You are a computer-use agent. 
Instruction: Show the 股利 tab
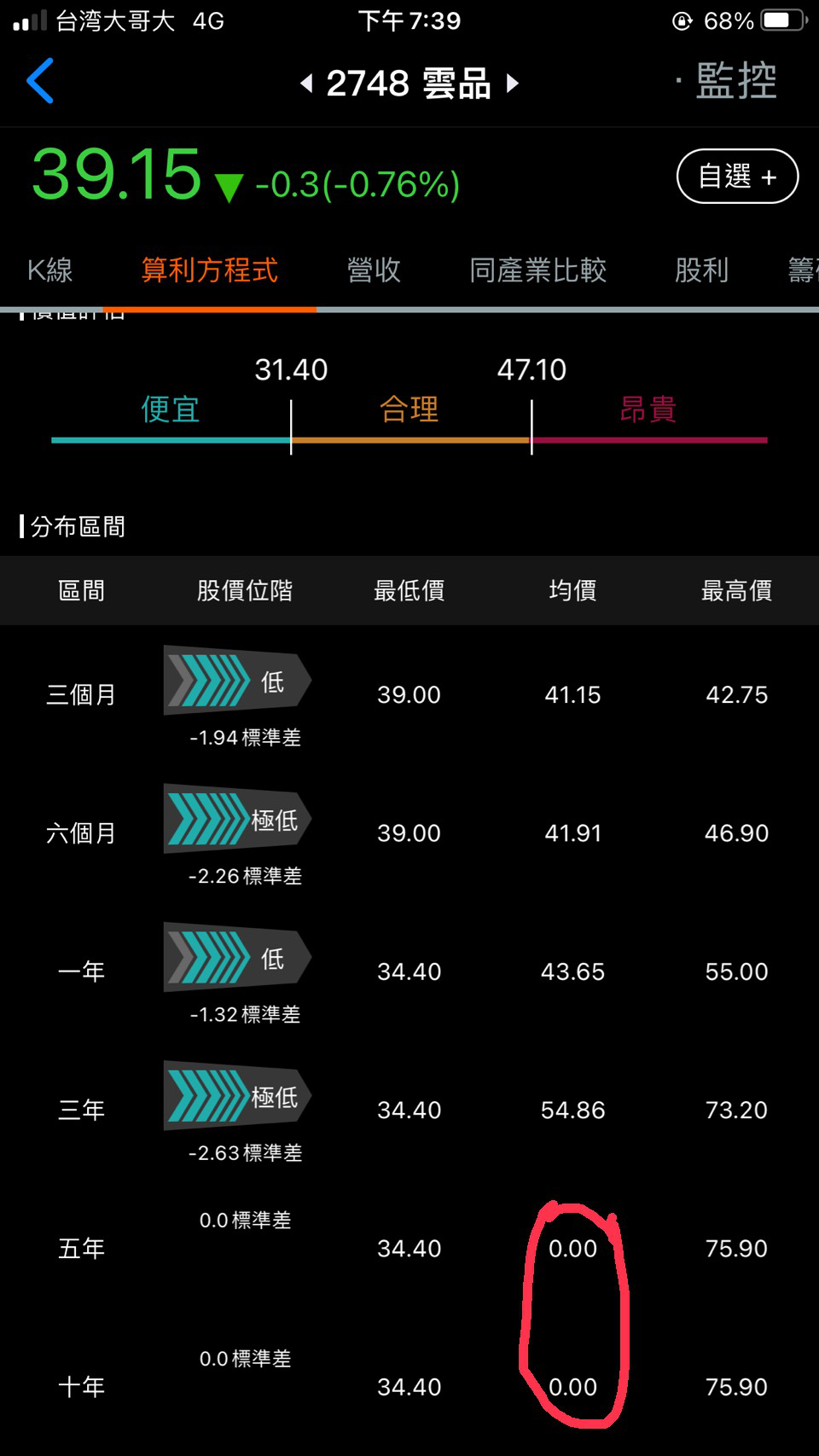[701, 270]
